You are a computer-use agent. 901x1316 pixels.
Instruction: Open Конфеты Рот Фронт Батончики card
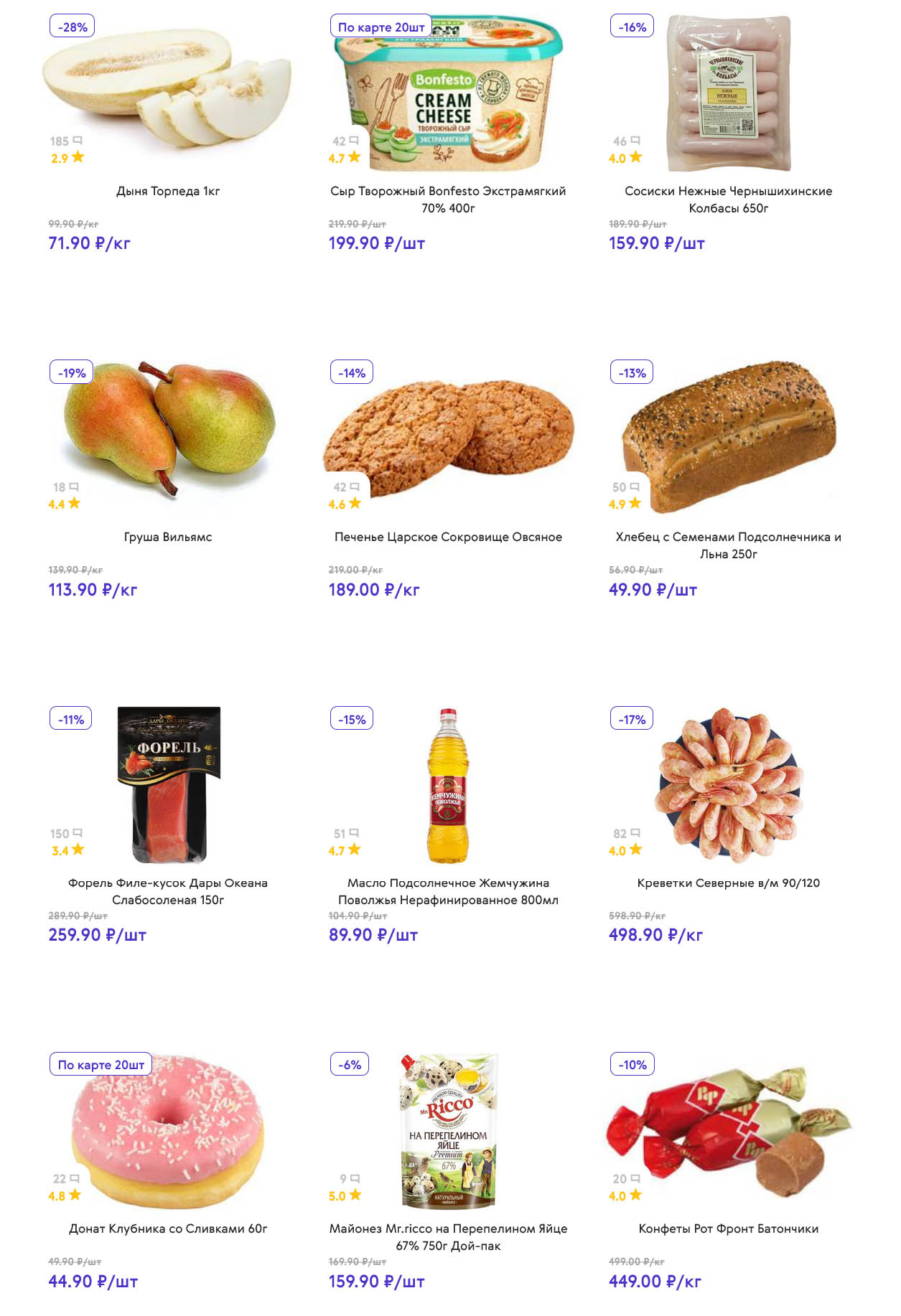[x=728, y=1228]
